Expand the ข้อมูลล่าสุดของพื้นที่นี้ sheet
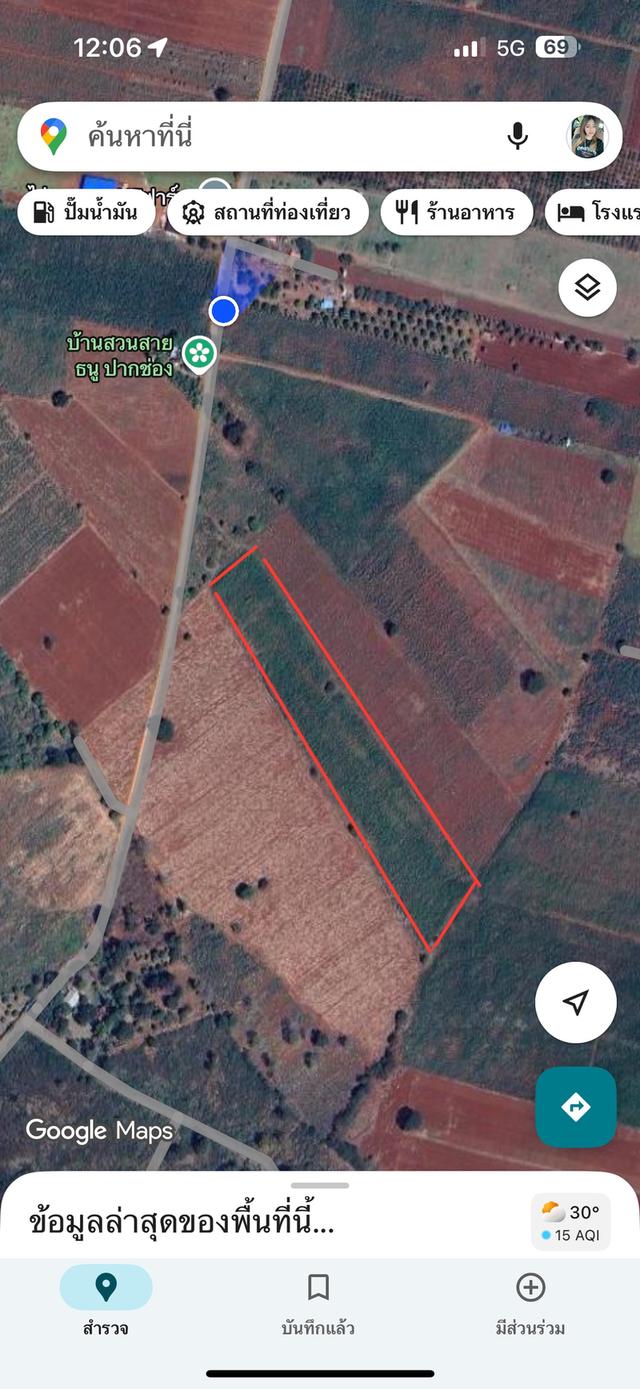Viewport: 640px width, 1389px height. pos(182,1221)
